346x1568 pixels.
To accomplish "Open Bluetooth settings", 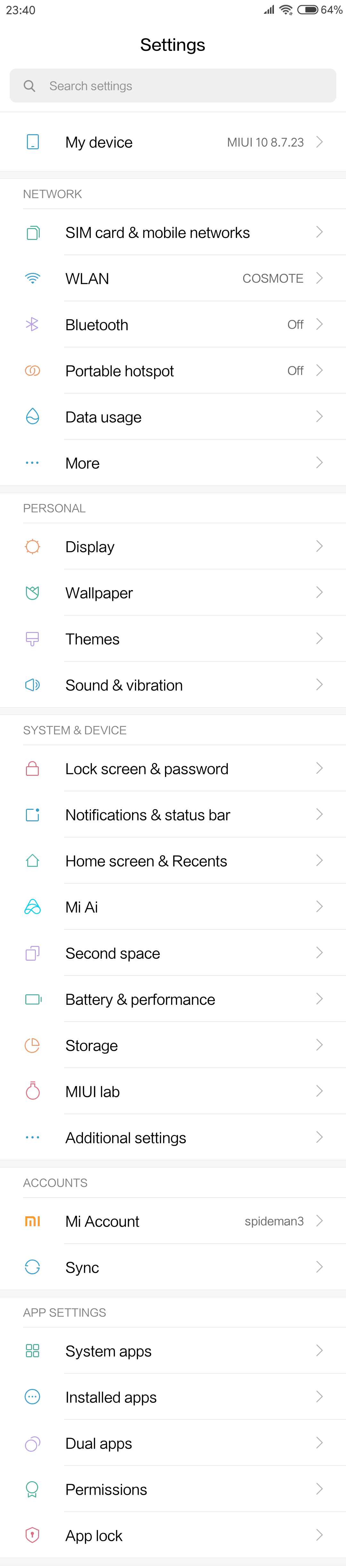I will click(173, 325).
